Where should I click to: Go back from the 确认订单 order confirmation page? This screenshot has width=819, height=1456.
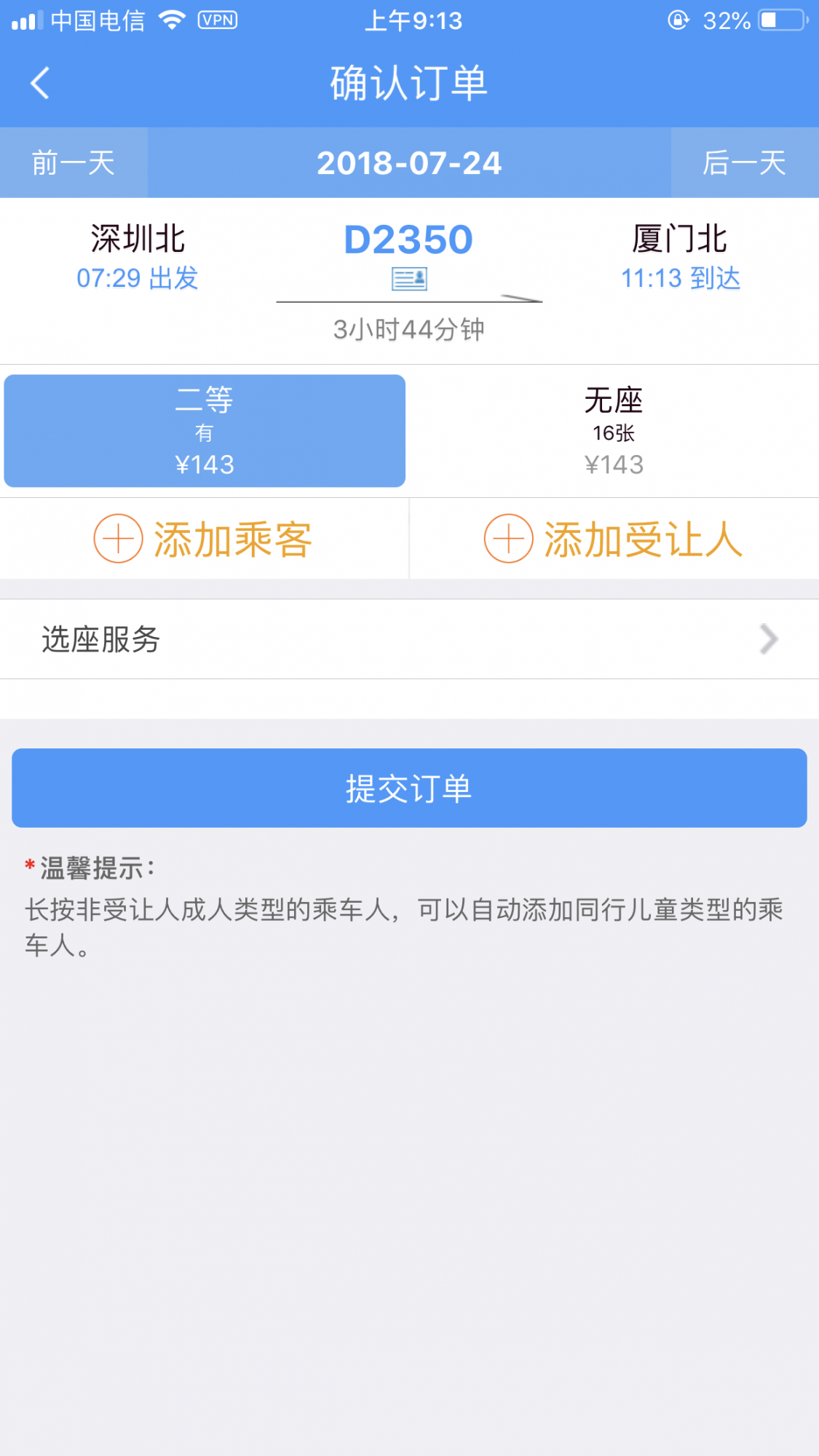(40, 83)
